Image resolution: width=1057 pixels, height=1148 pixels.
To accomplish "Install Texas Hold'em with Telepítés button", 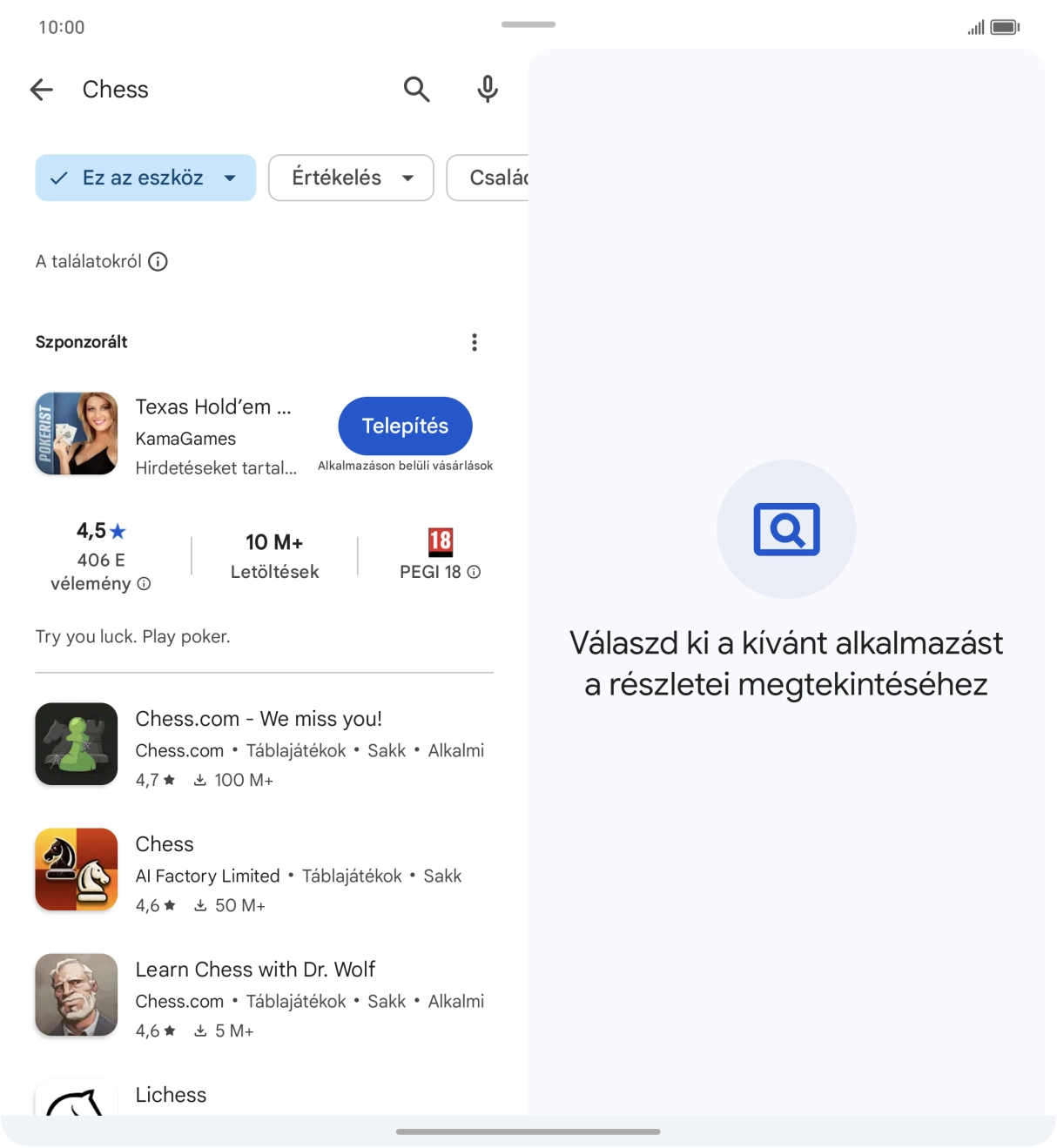I will [405, 426].
